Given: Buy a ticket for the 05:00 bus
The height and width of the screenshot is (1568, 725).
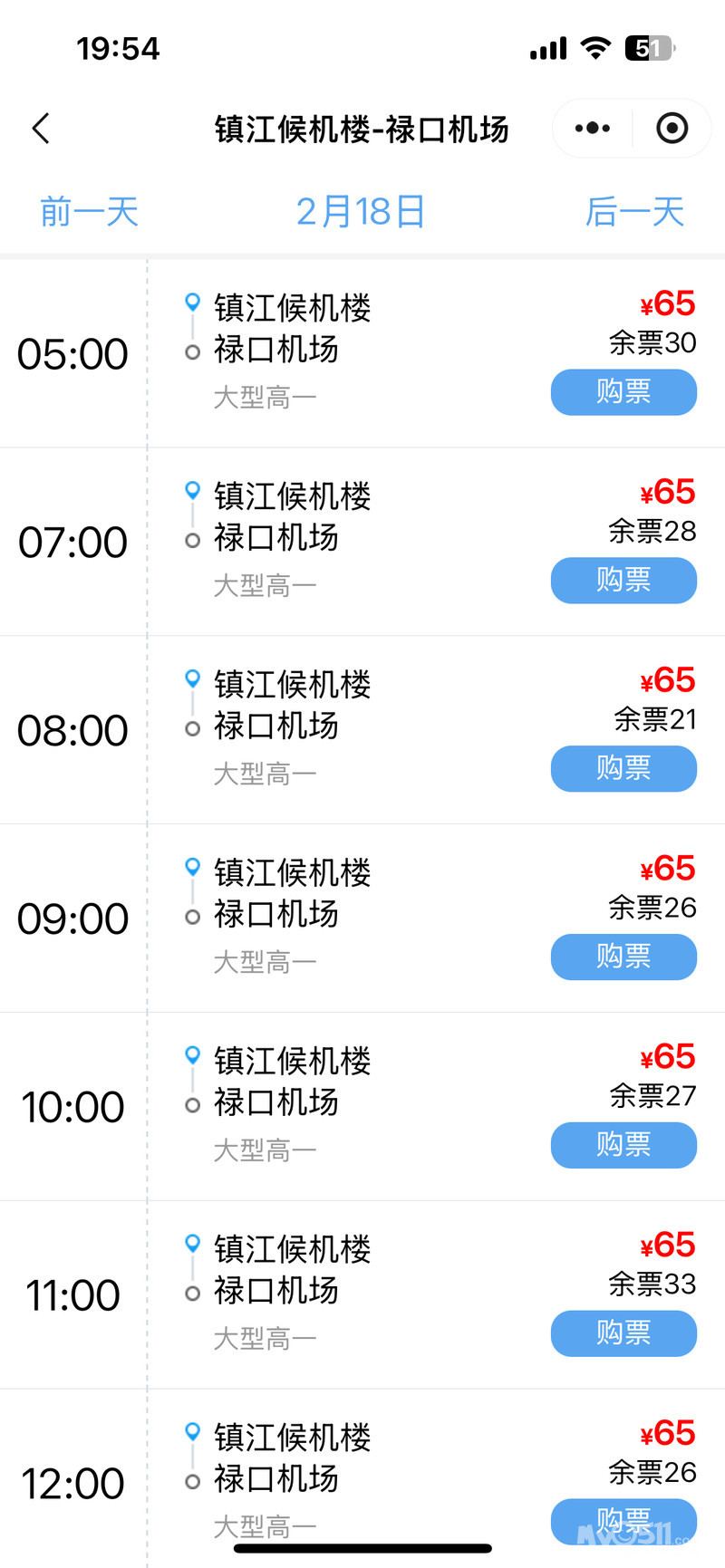Looking at the screenshot, I should [x=623, y=392].
